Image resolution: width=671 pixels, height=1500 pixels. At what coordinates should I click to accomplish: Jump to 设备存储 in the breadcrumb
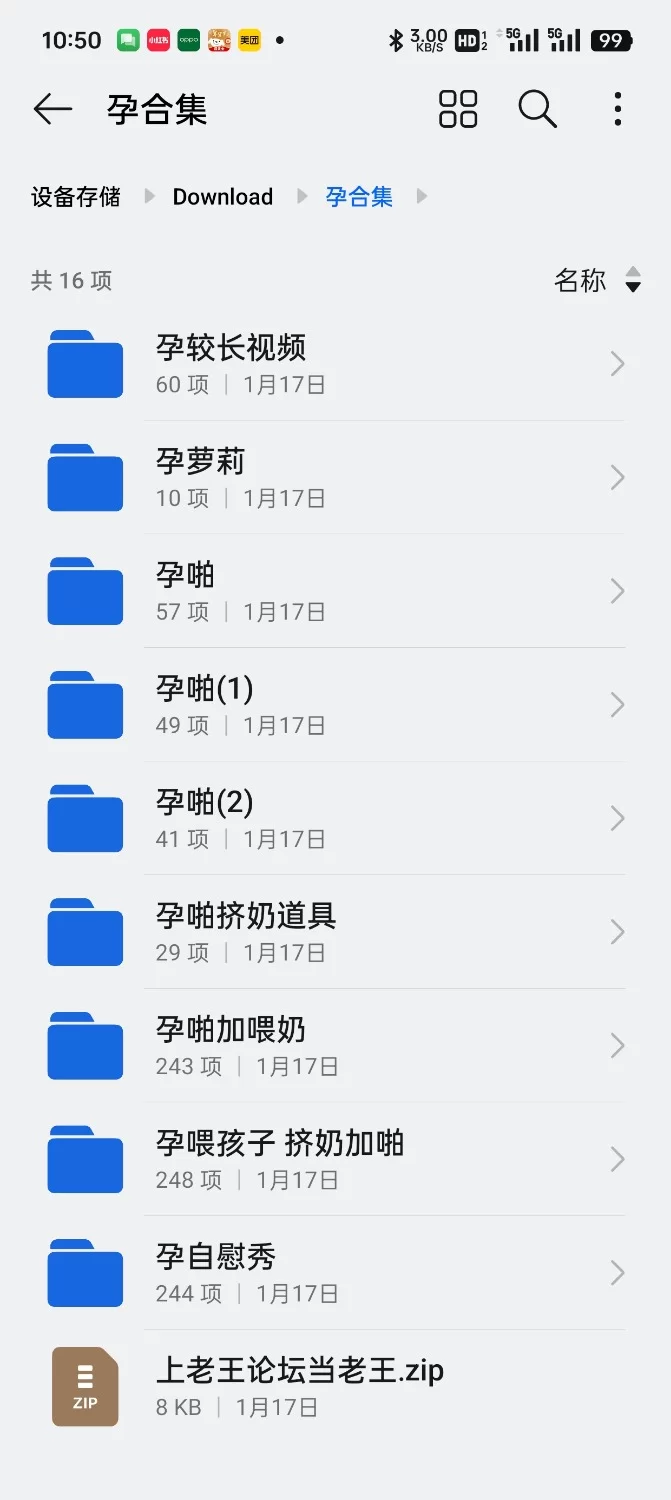pyautogui.click(x=76, y=197)
